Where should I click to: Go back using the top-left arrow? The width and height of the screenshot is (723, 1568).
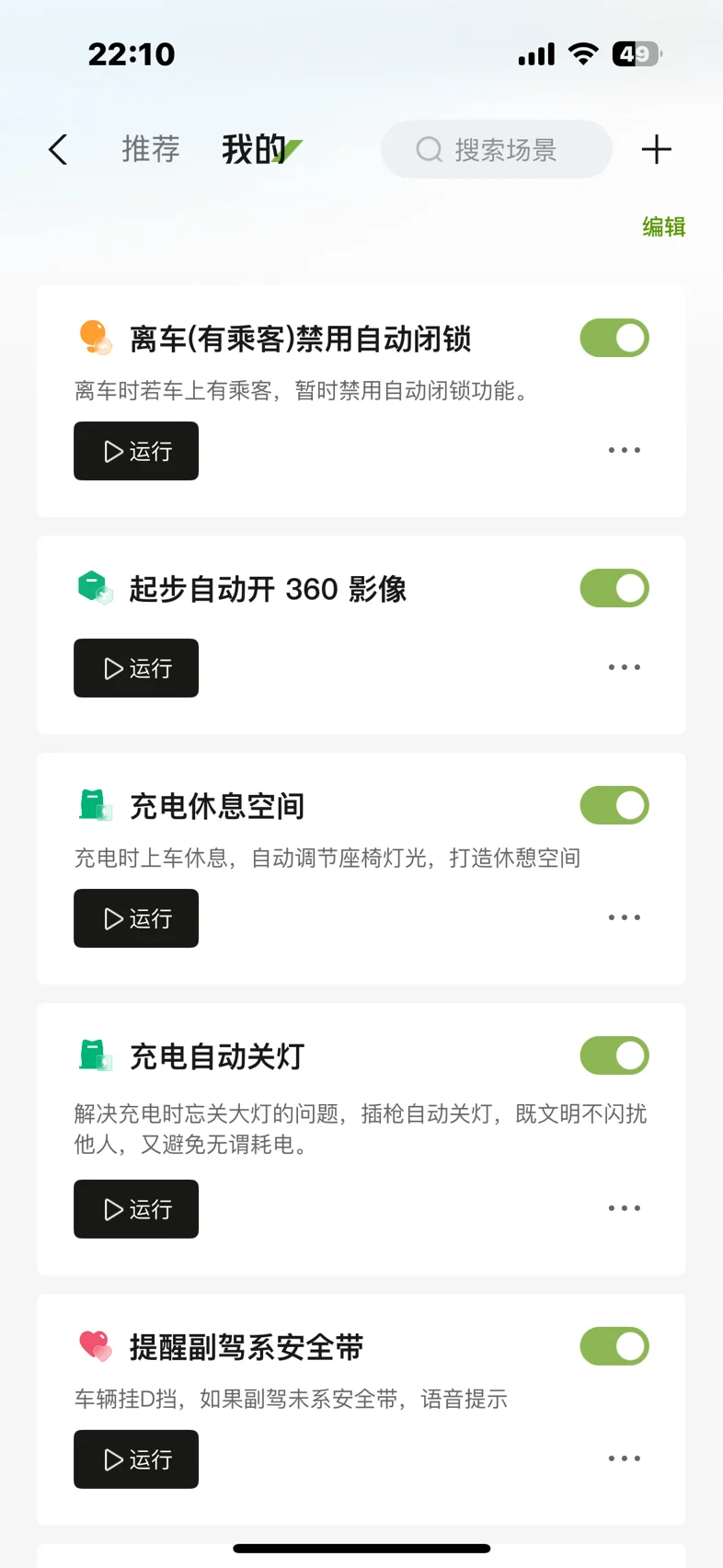point(58,149)
